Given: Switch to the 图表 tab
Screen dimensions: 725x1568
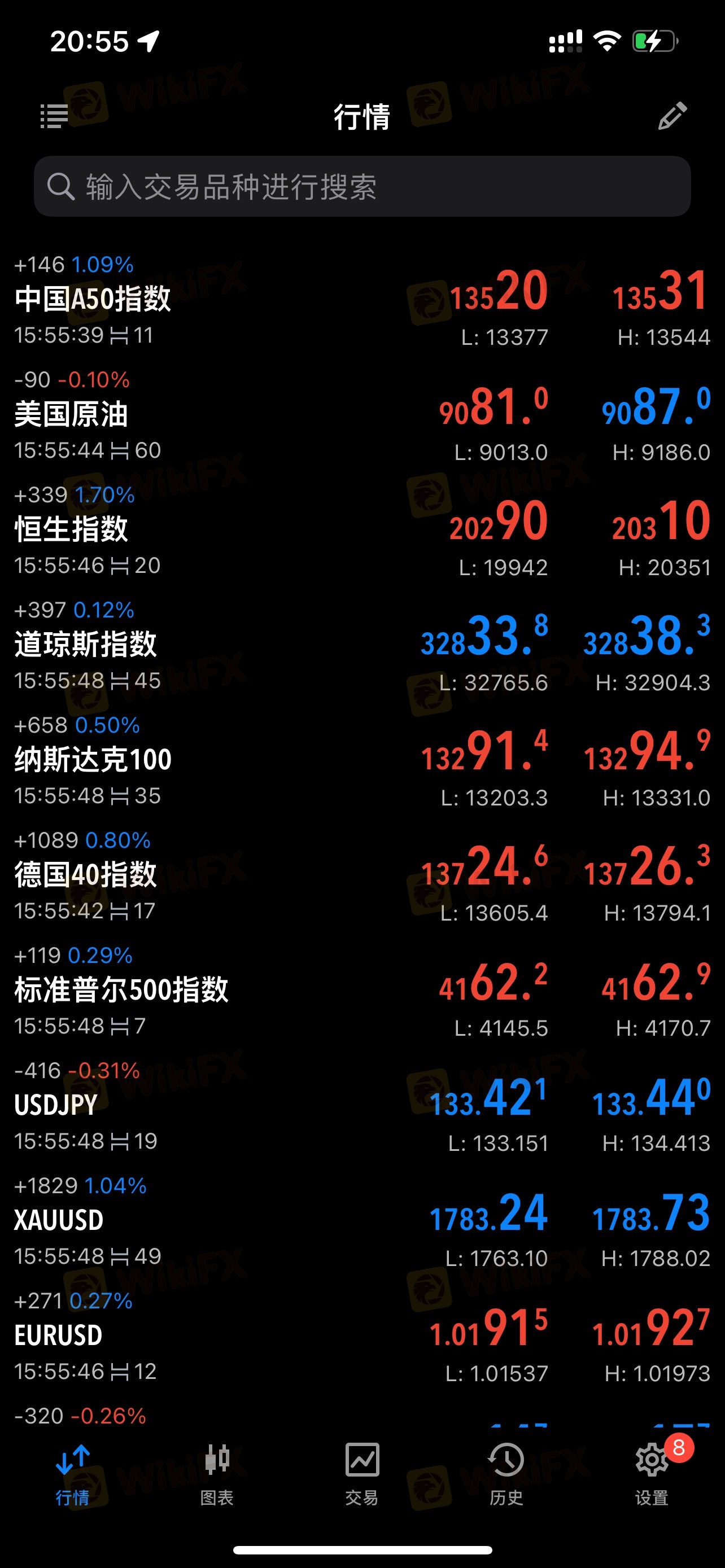Looking at the screenshot, I should pyautogui.click(x=217, y=1473).
